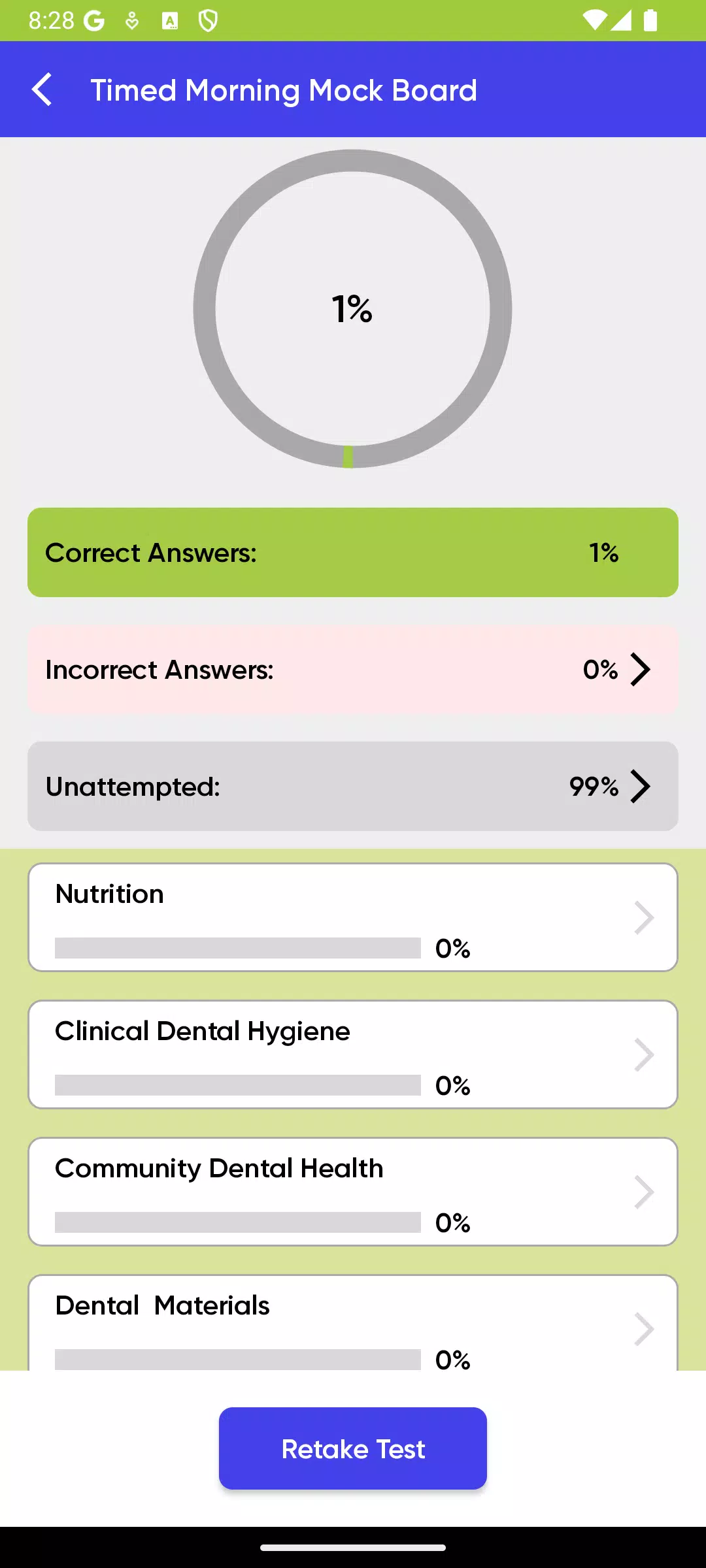The height and width of the screenshot is (1568, 706).
Task: Open the Google app from status bar
Action: coord(93,20)
